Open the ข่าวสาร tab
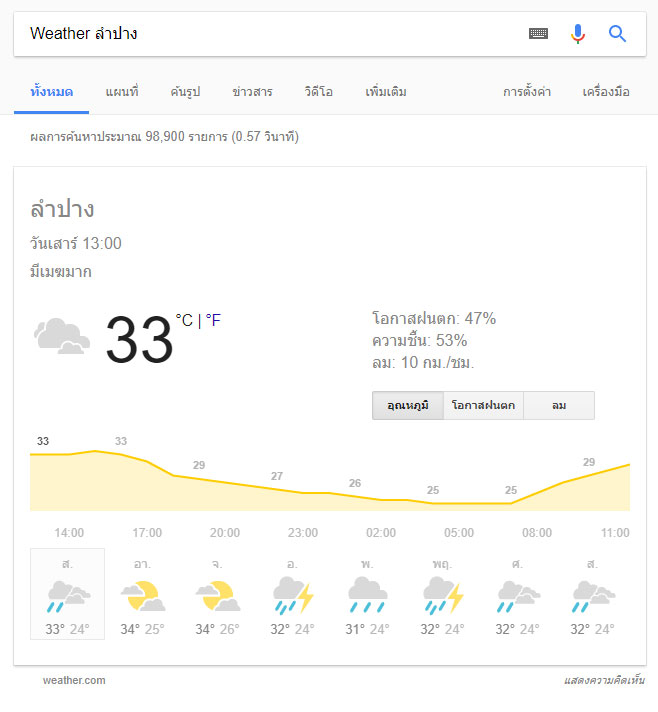Viewport: 658px width, 712px height. click(x=252, y=92)
